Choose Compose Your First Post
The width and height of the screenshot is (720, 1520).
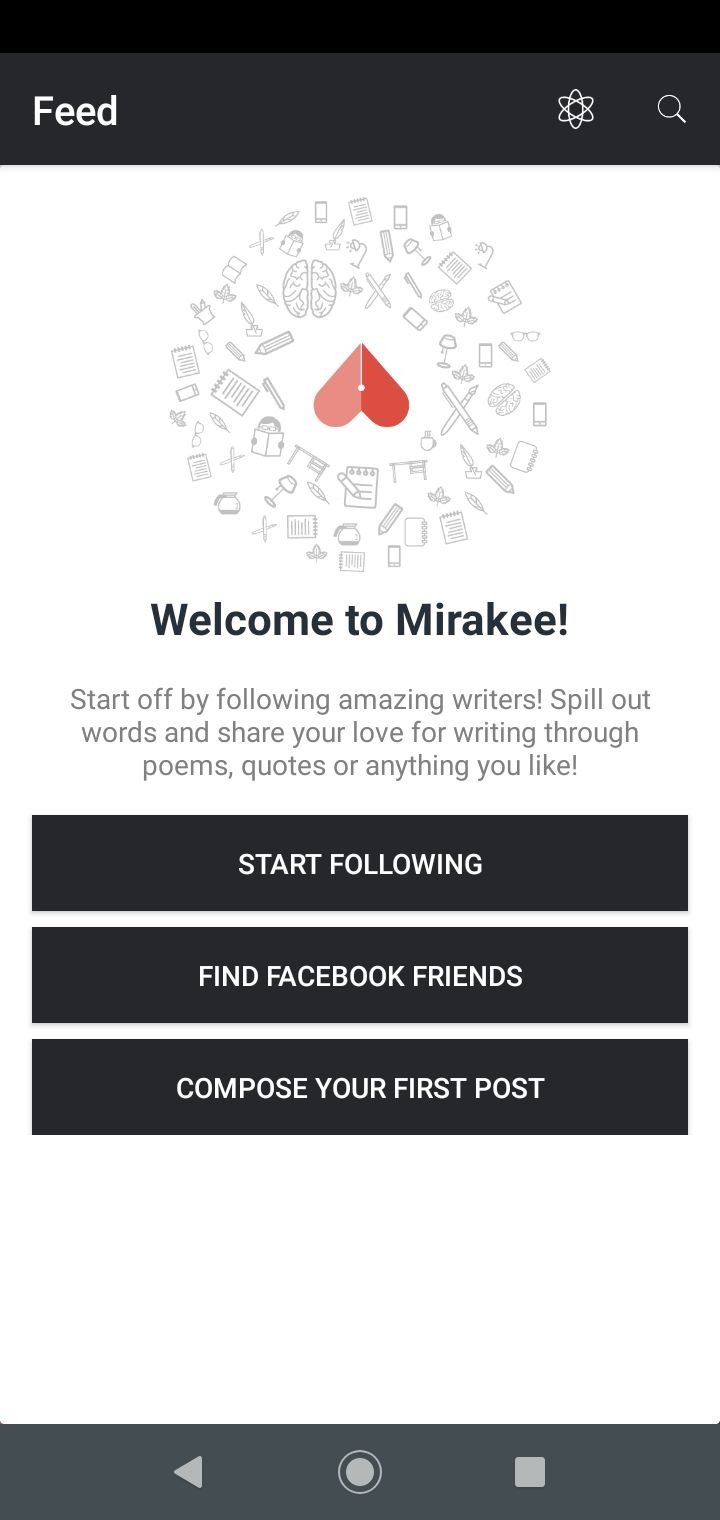360,1087
